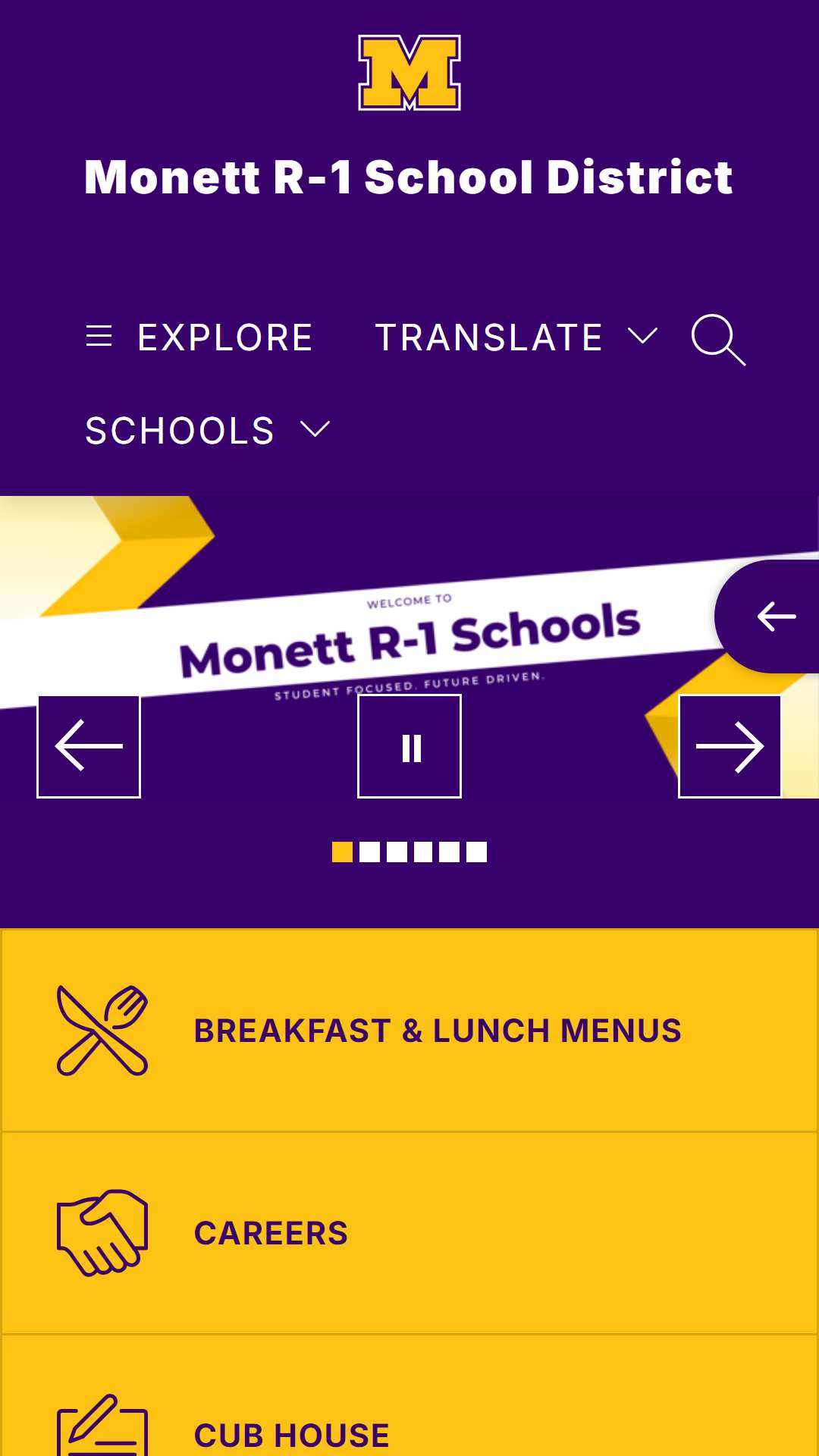
Task: Expand the Schools dropdown
Action: coord(207,431)
